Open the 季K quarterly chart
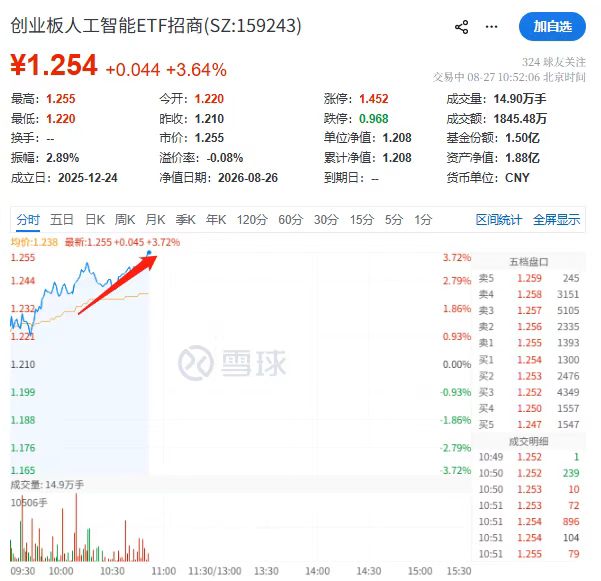This screenshot has height=581, width=601. tap(186, 220)
